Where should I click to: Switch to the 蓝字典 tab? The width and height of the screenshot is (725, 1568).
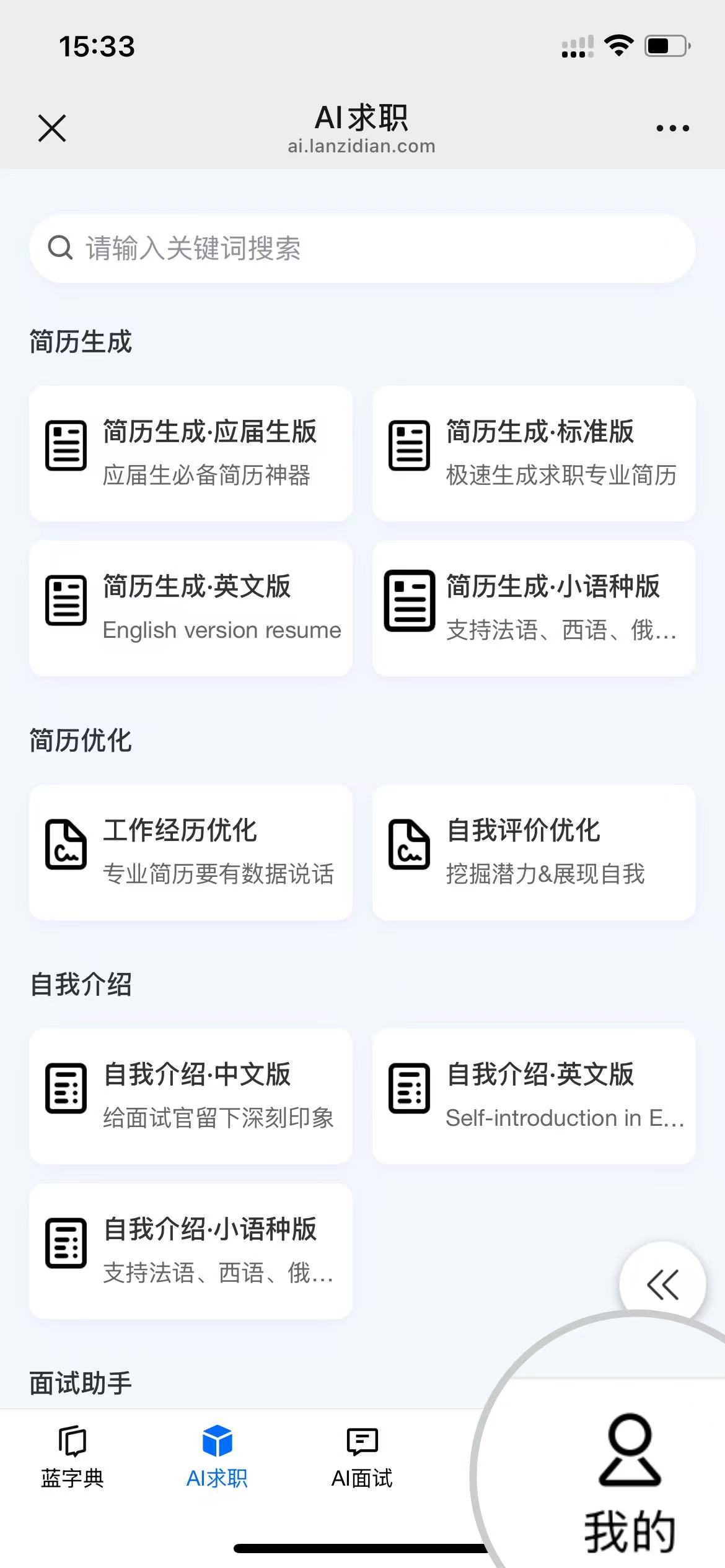72,1457
